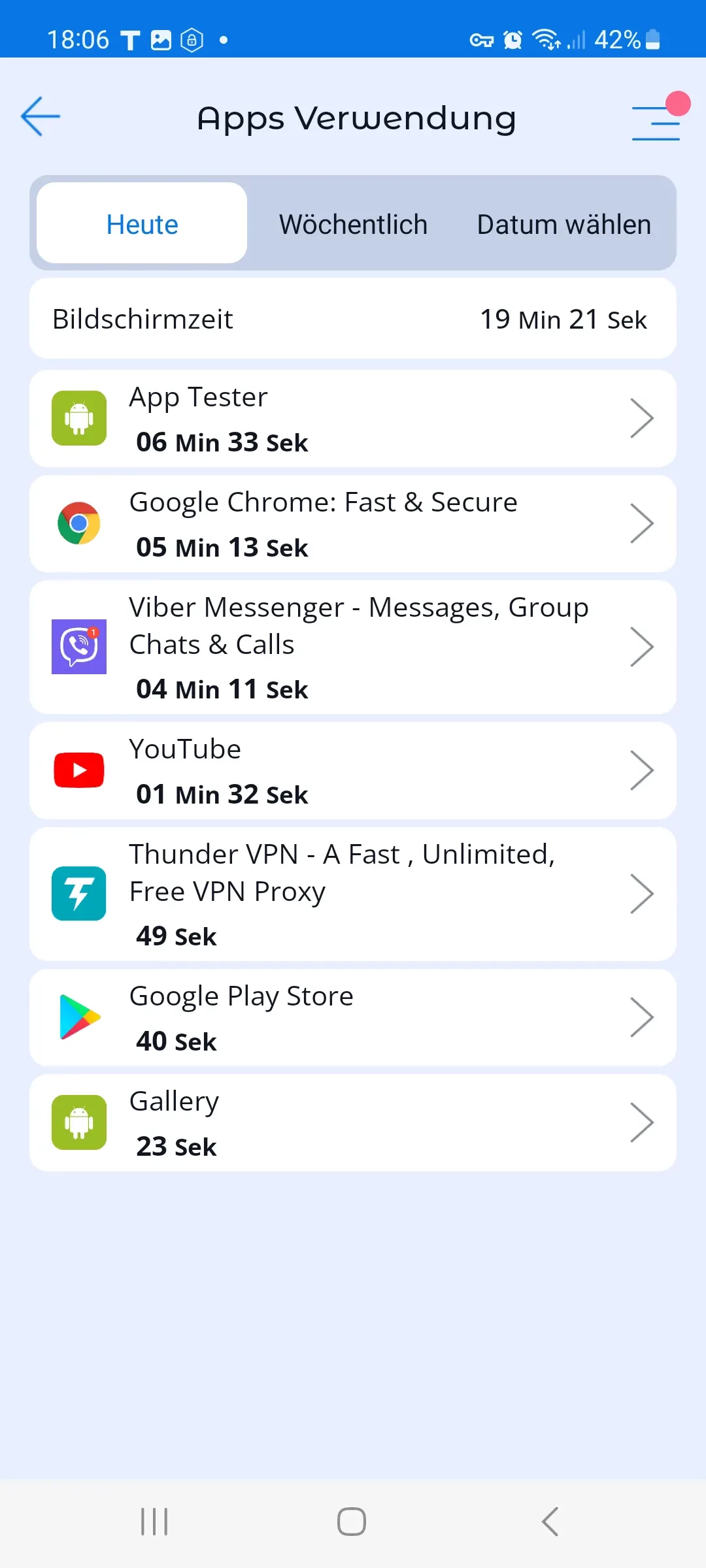The width and height of the screenshot is (706, 1568).
Task: Open the Datum wählen tab
Action: click(x=563, y=224)
